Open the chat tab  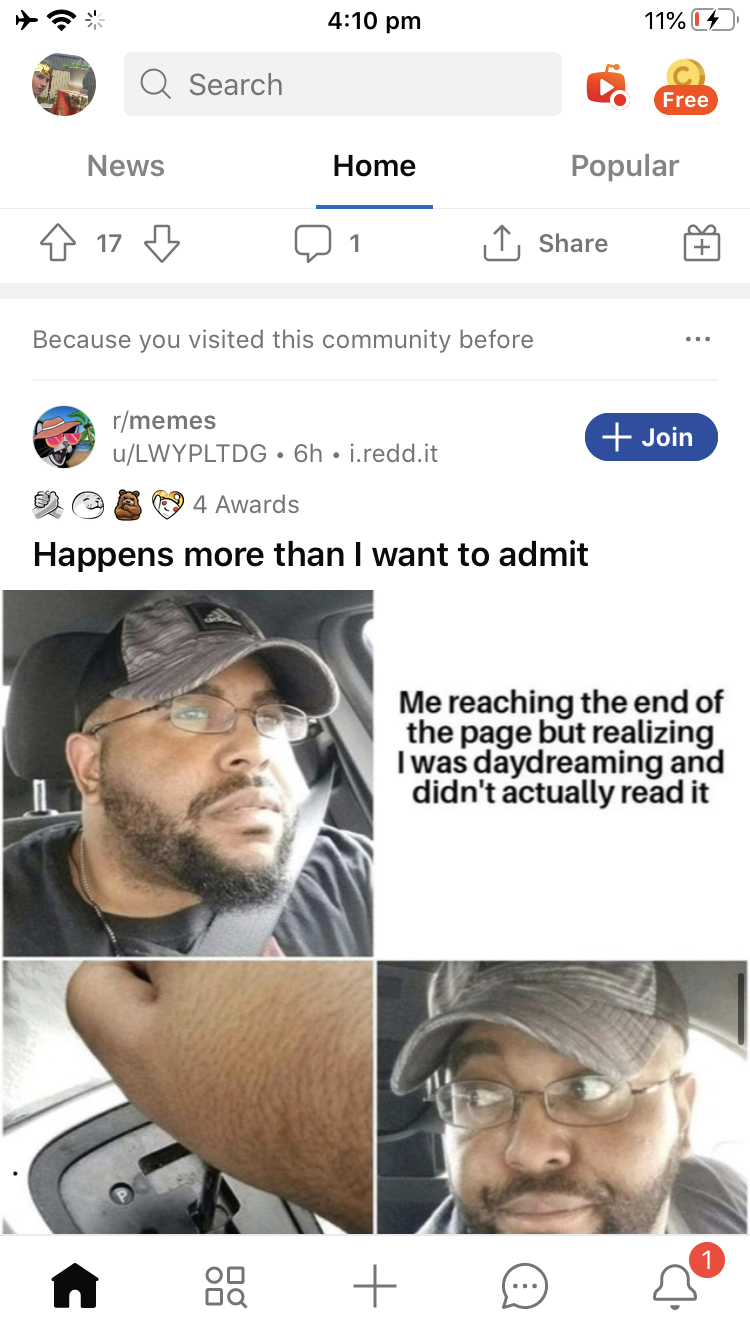click(x=525, y=1286)
